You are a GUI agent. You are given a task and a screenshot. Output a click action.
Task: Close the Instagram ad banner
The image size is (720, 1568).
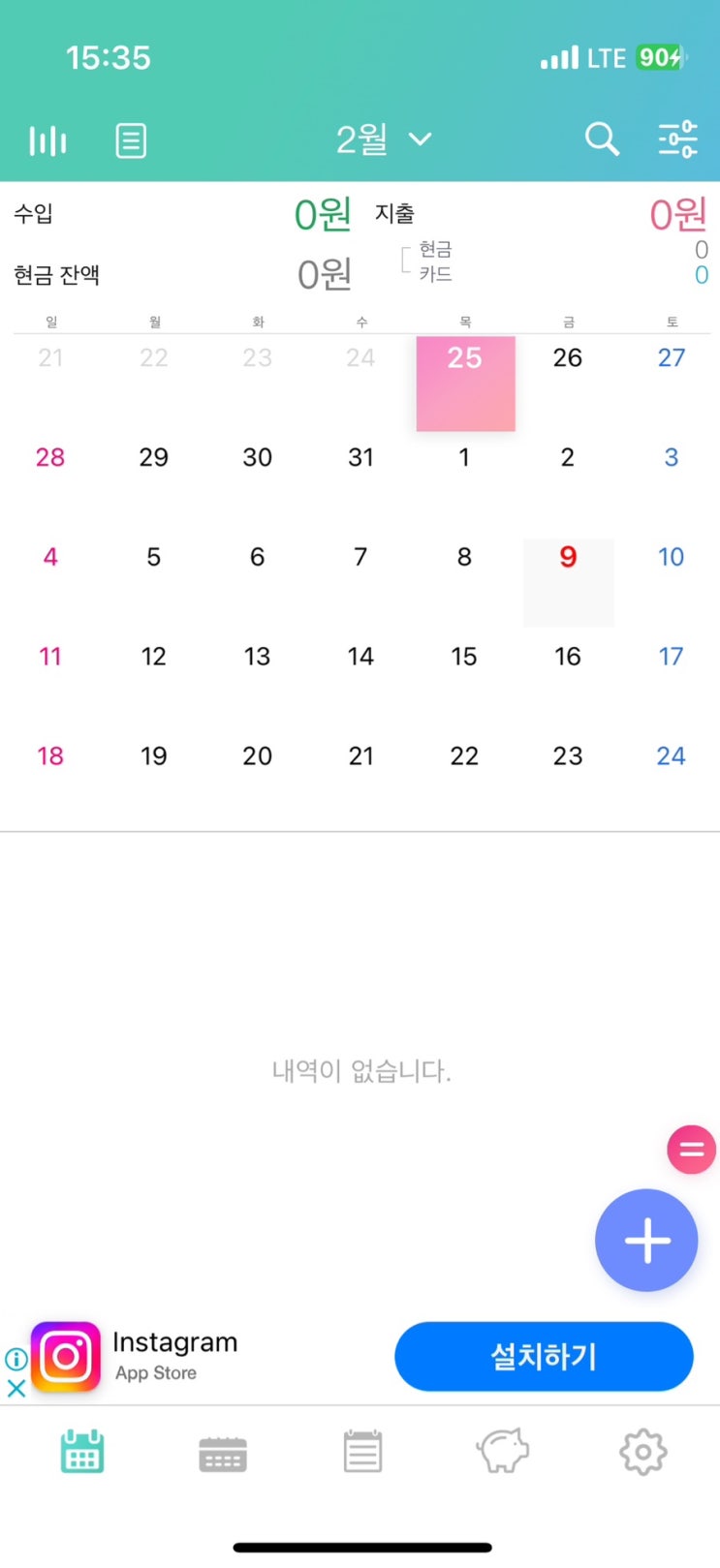coord(16,1388)
